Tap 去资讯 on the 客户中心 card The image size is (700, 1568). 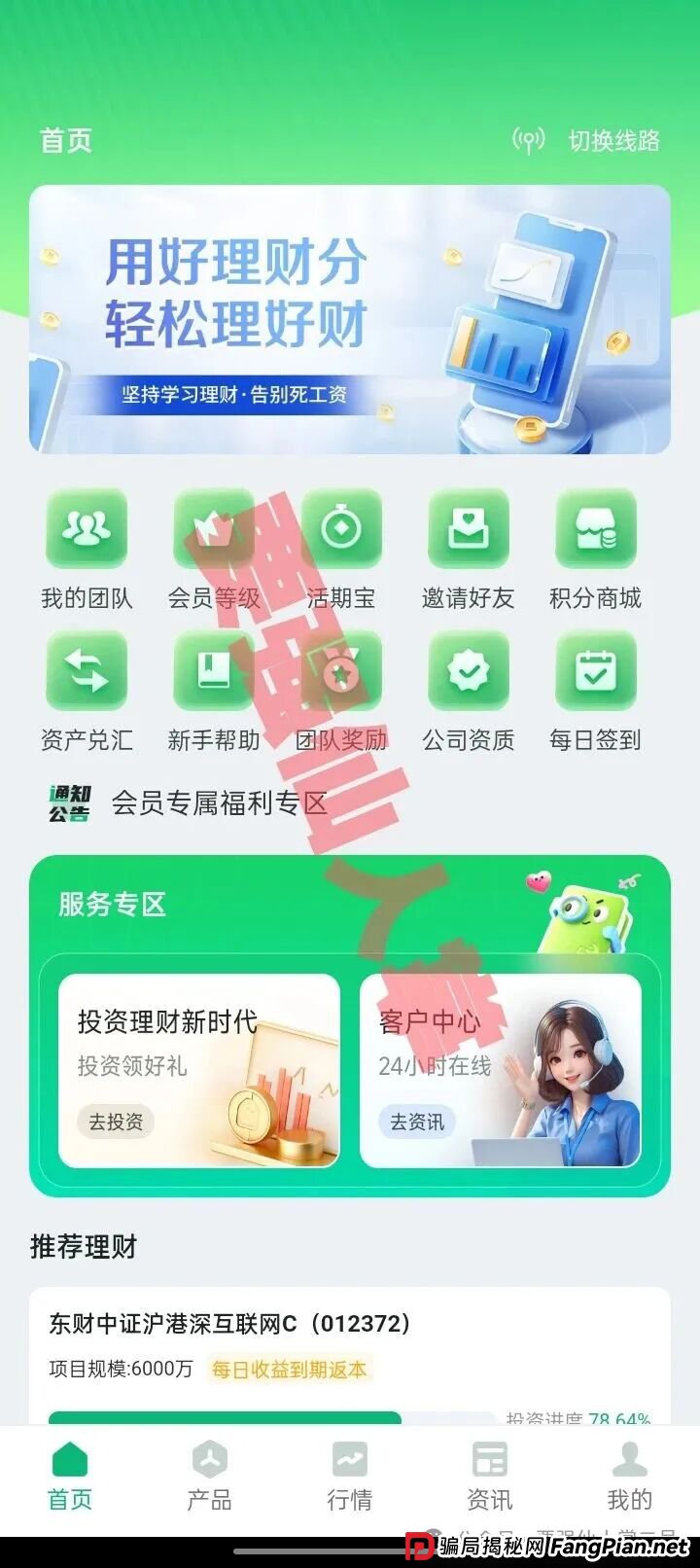point(417,1122)
